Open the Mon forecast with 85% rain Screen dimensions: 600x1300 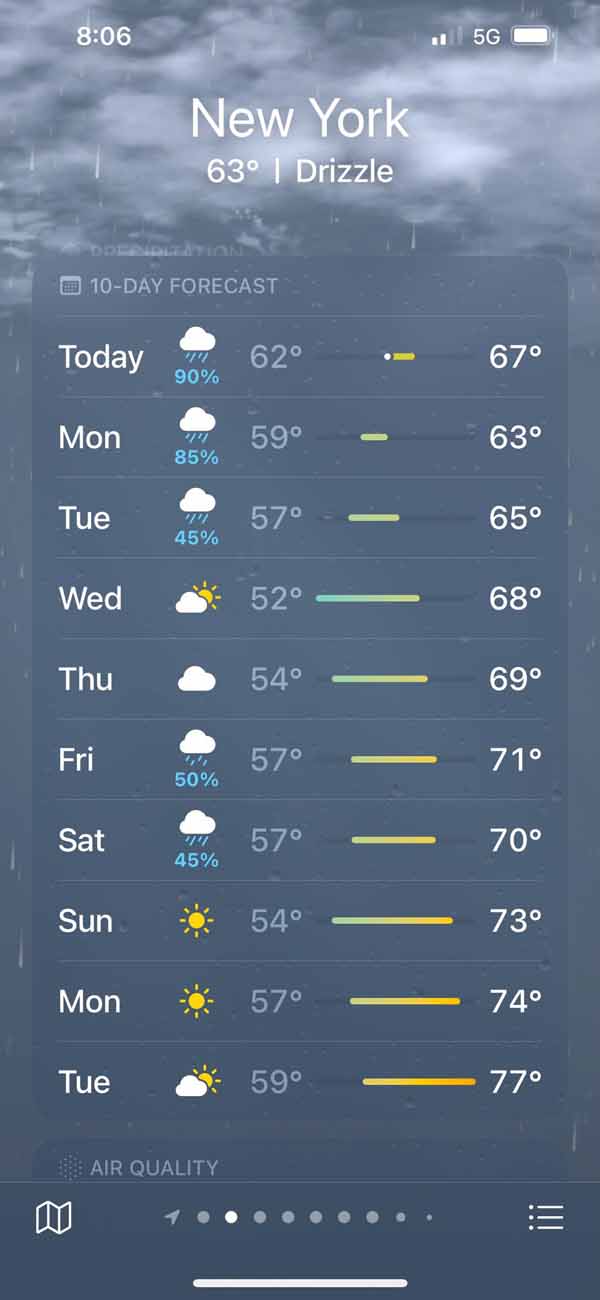(300, 438)
